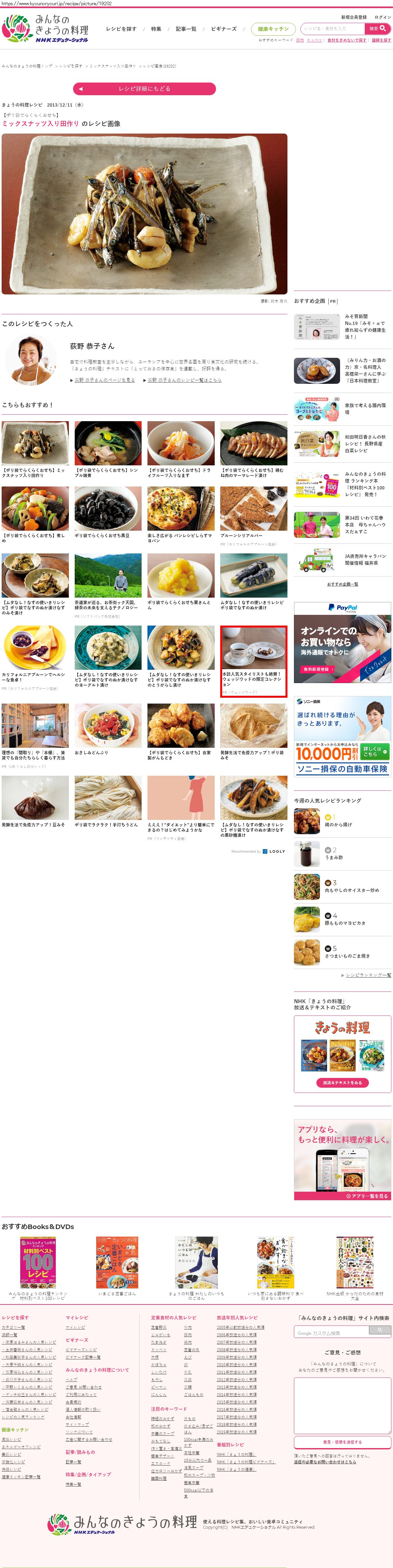Tap the 放送＆テキストをみる button
The image size is (393, 1568).
(x=343, y=1082)
